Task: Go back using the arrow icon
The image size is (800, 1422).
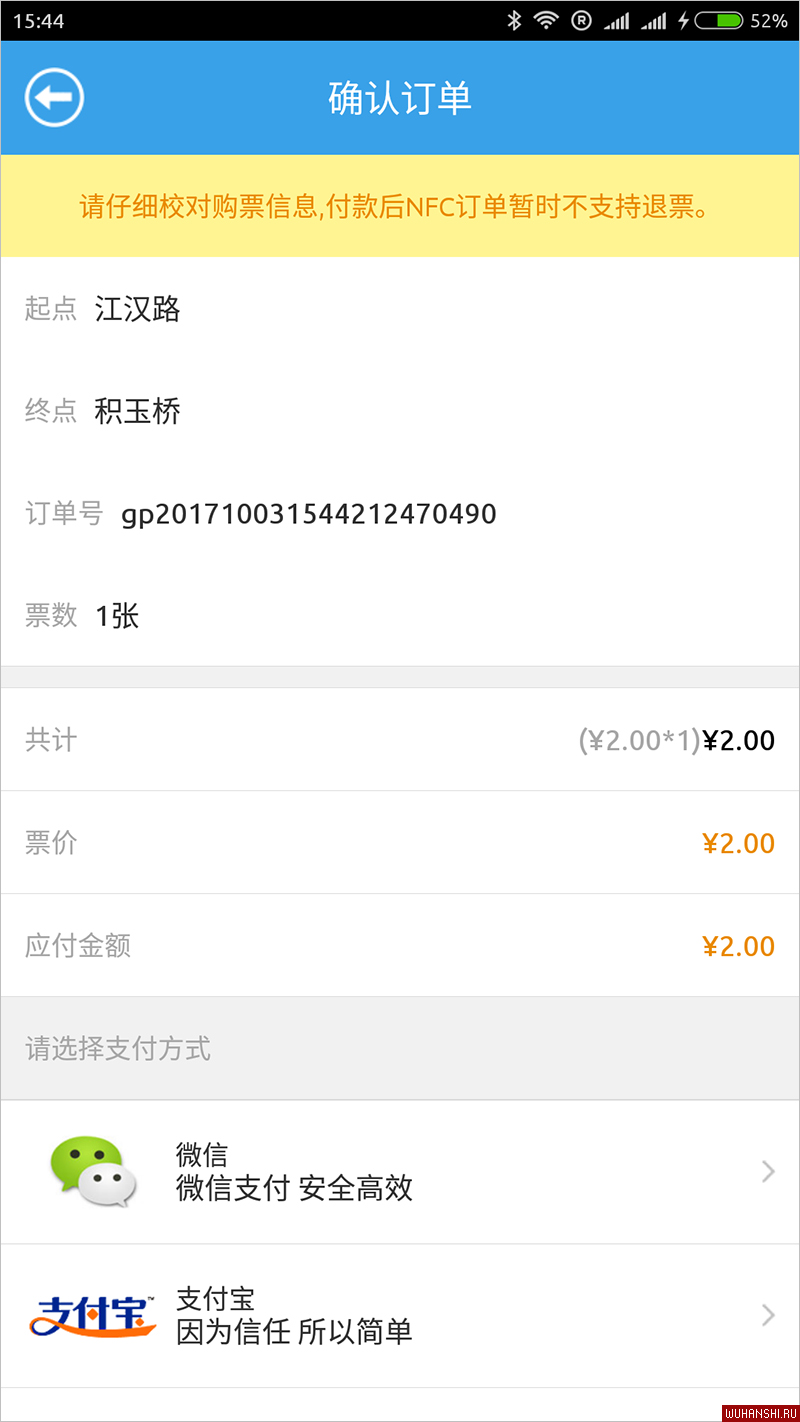Action: tap(54, 98)
